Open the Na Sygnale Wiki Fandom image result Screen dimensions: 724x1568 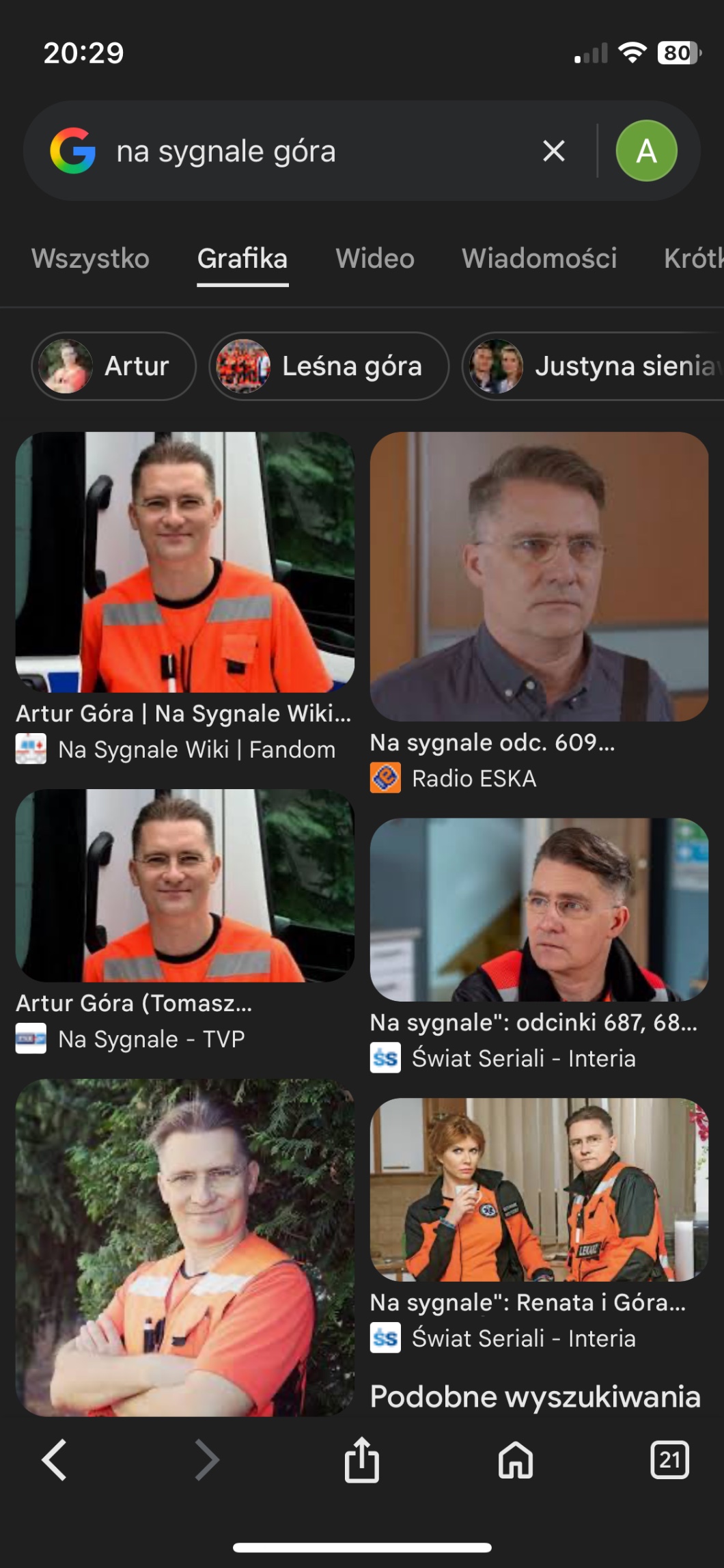coord(185,562)
